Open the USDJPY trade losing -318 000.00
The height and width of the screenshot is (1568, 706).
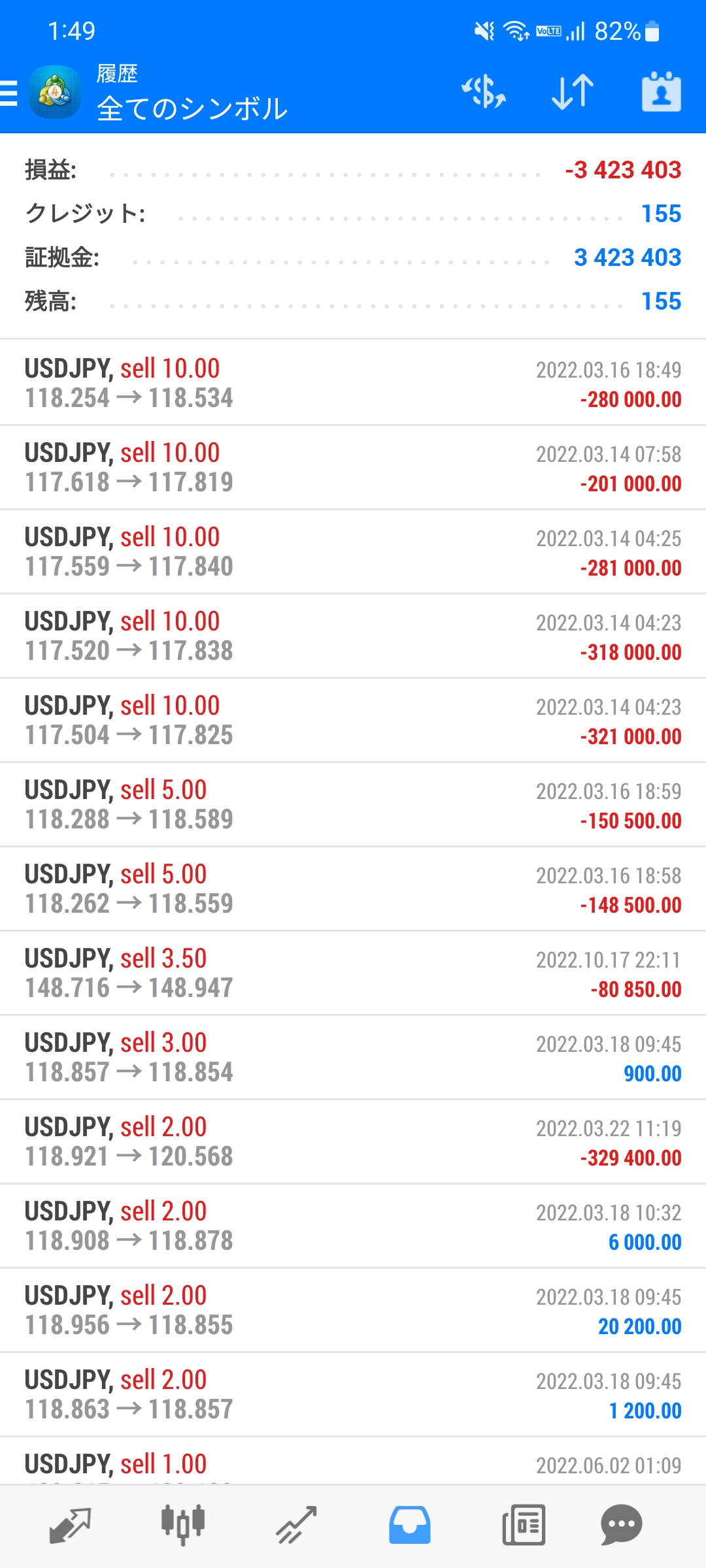(x=353, y=636)
